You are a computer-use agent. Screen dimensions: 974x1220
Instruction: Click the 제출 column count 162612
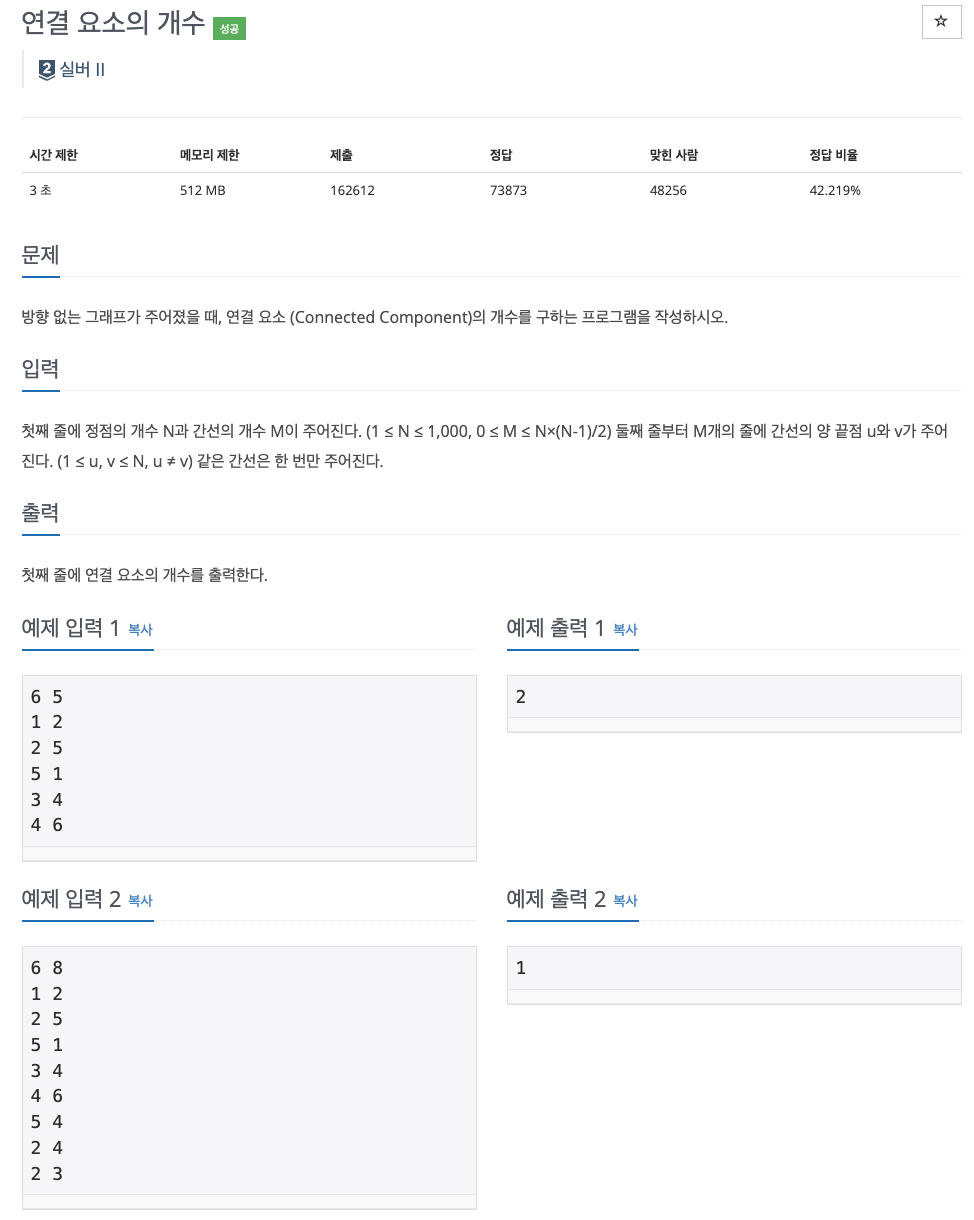click(x=352, y=189)
